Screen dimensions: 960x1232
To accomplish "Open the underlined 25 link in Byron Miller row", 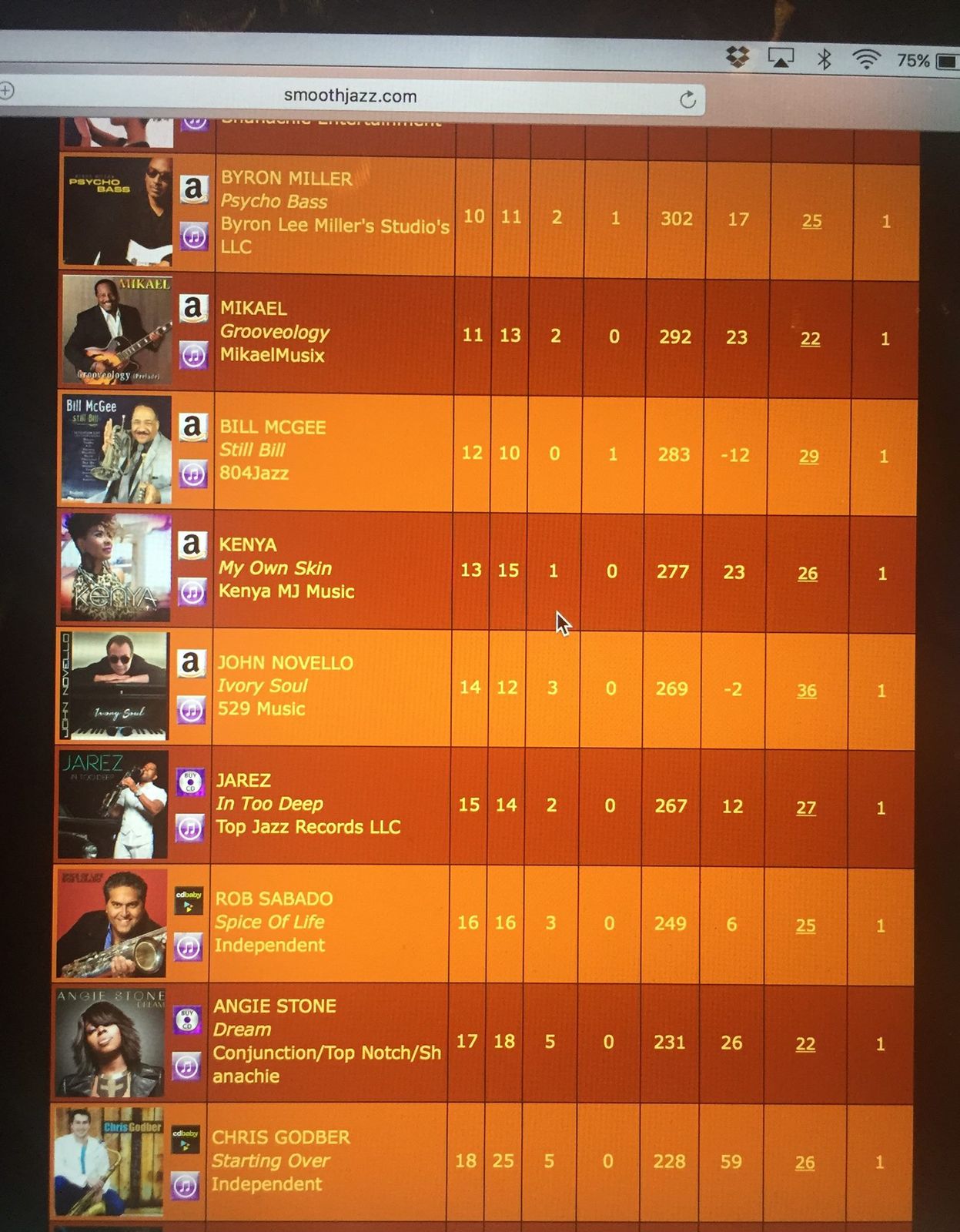I will tap(811, 221).
